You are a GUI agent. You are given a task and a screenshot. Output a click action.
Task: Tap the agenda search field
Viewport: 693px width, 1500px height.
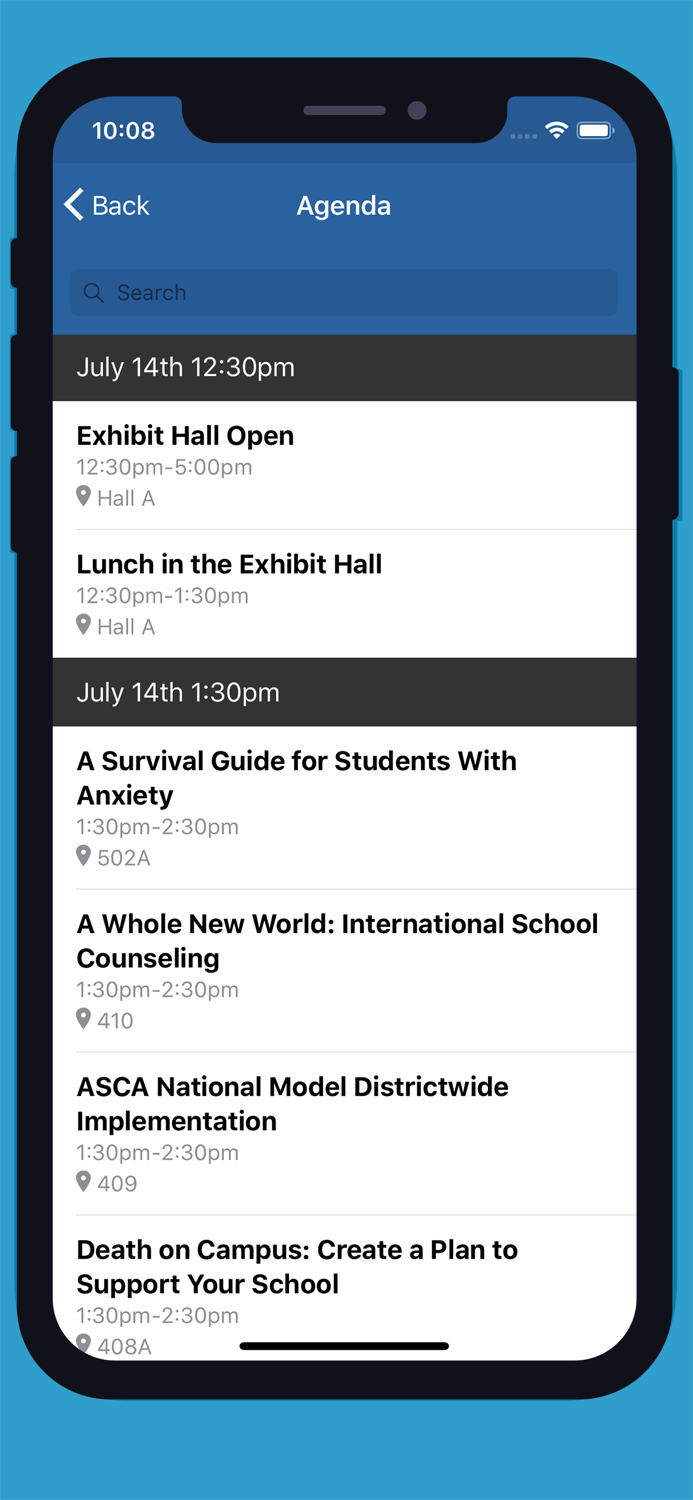(x=344, y=293)
